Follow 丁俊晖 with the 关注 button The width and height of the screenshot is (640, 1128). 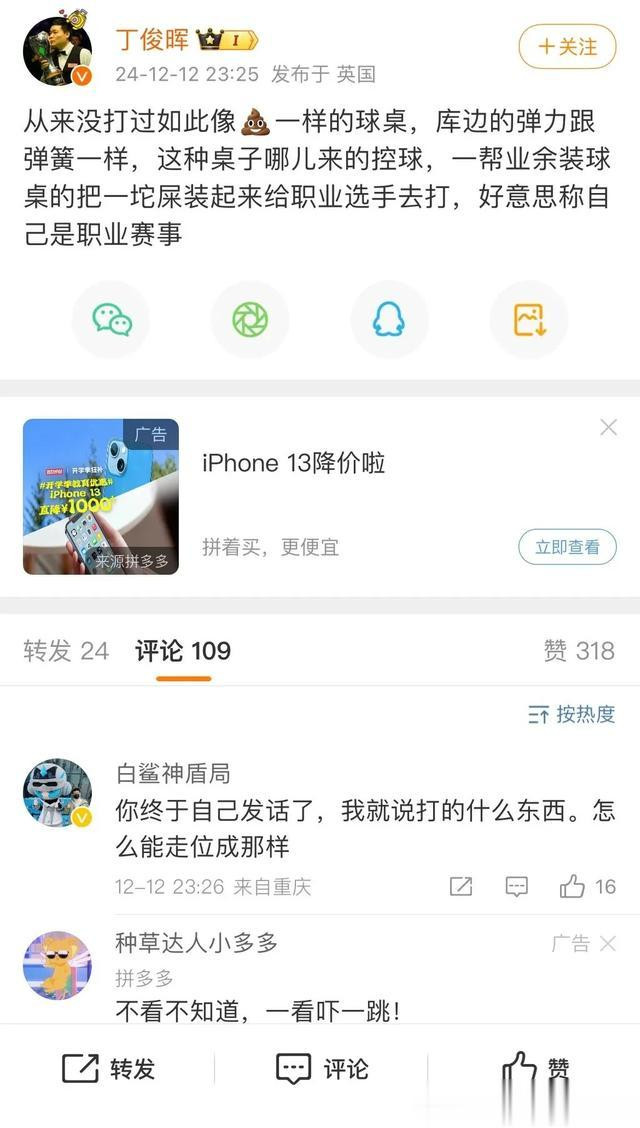(x=567, y=47)
